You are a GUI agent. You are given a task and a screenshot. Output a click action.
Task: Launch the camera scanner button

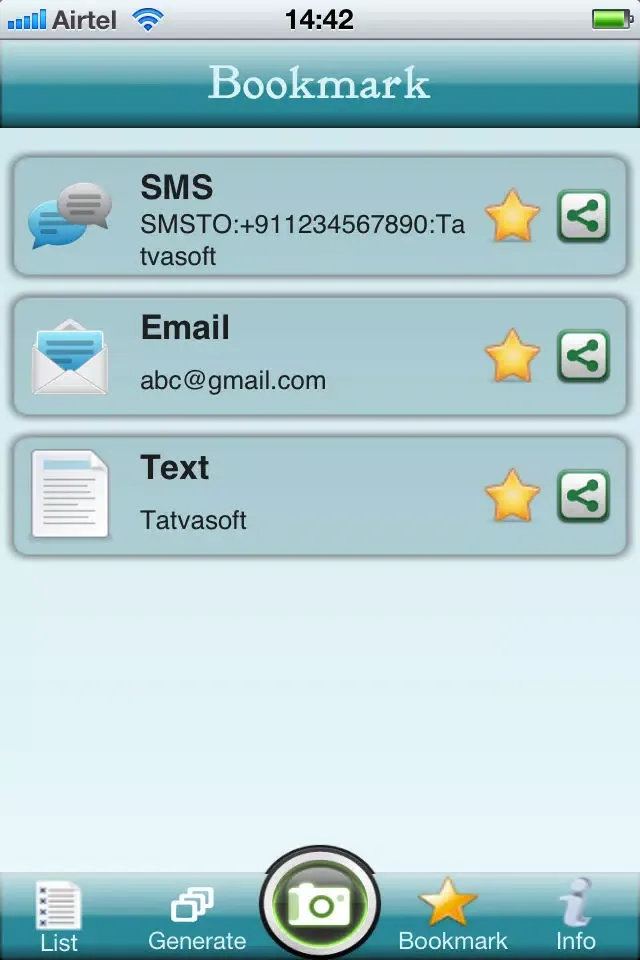320,906
